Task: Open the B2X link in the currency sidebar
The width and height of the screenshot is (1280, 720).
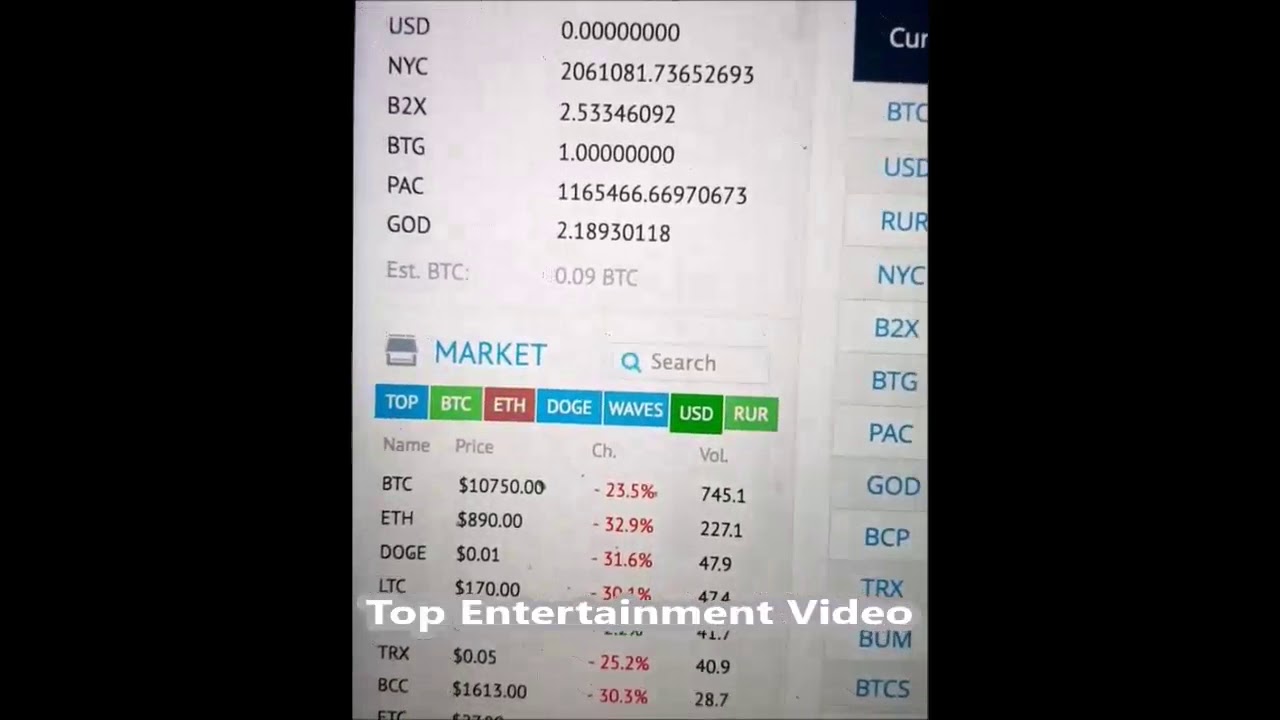Action: 896,328
